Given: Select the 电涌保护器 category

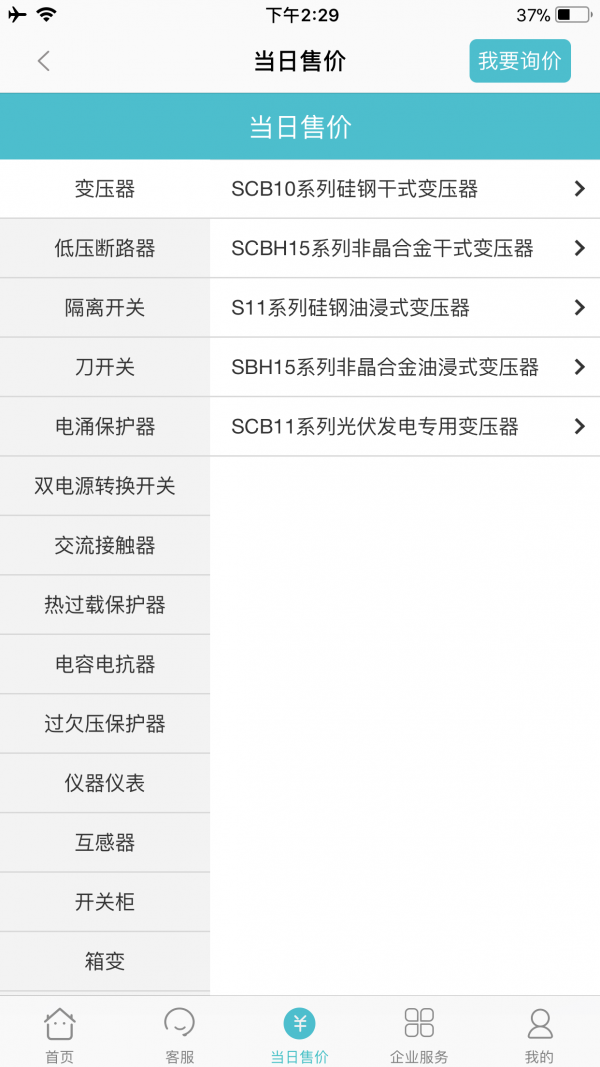Looking at the screenshot, I should (x=105, y=427).
